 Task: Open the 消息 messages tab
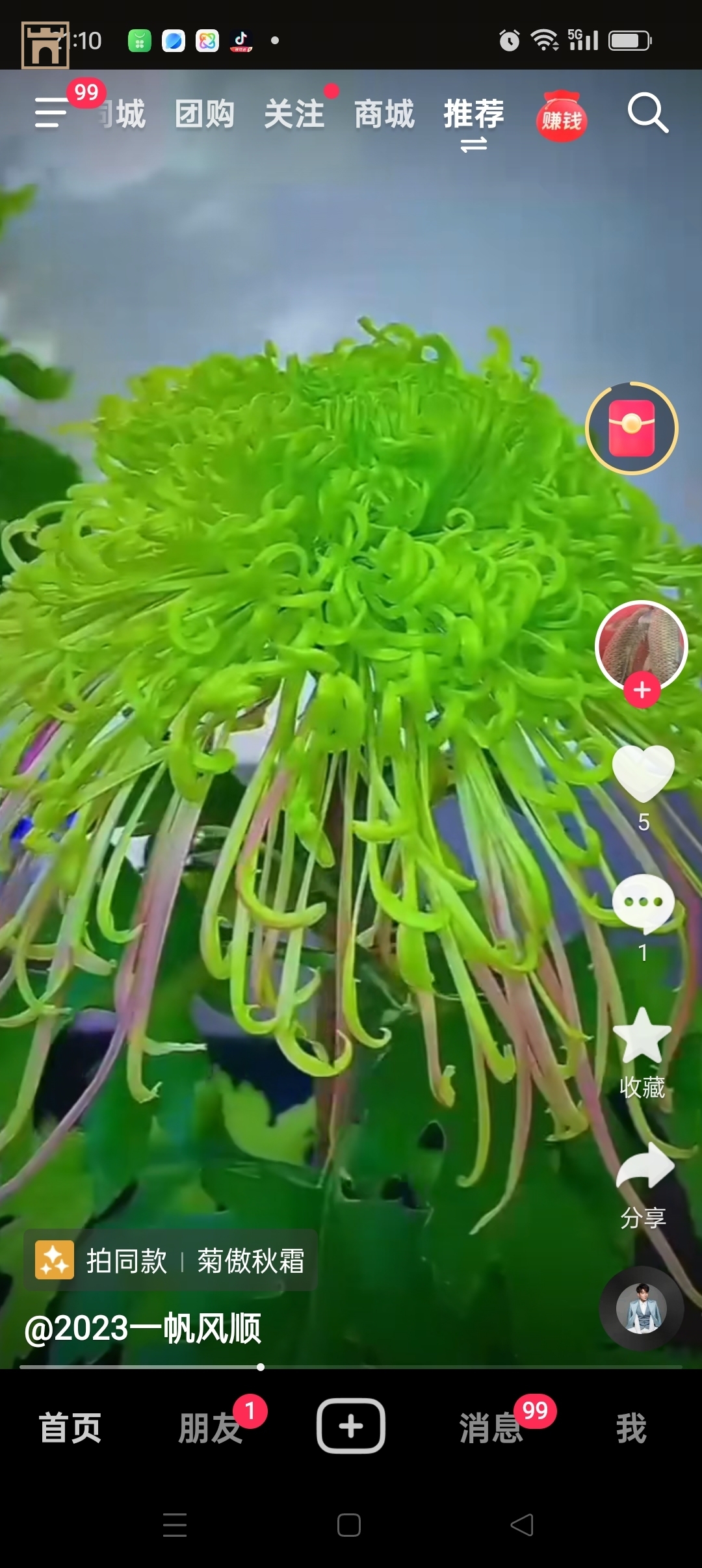pos(491,1428)
